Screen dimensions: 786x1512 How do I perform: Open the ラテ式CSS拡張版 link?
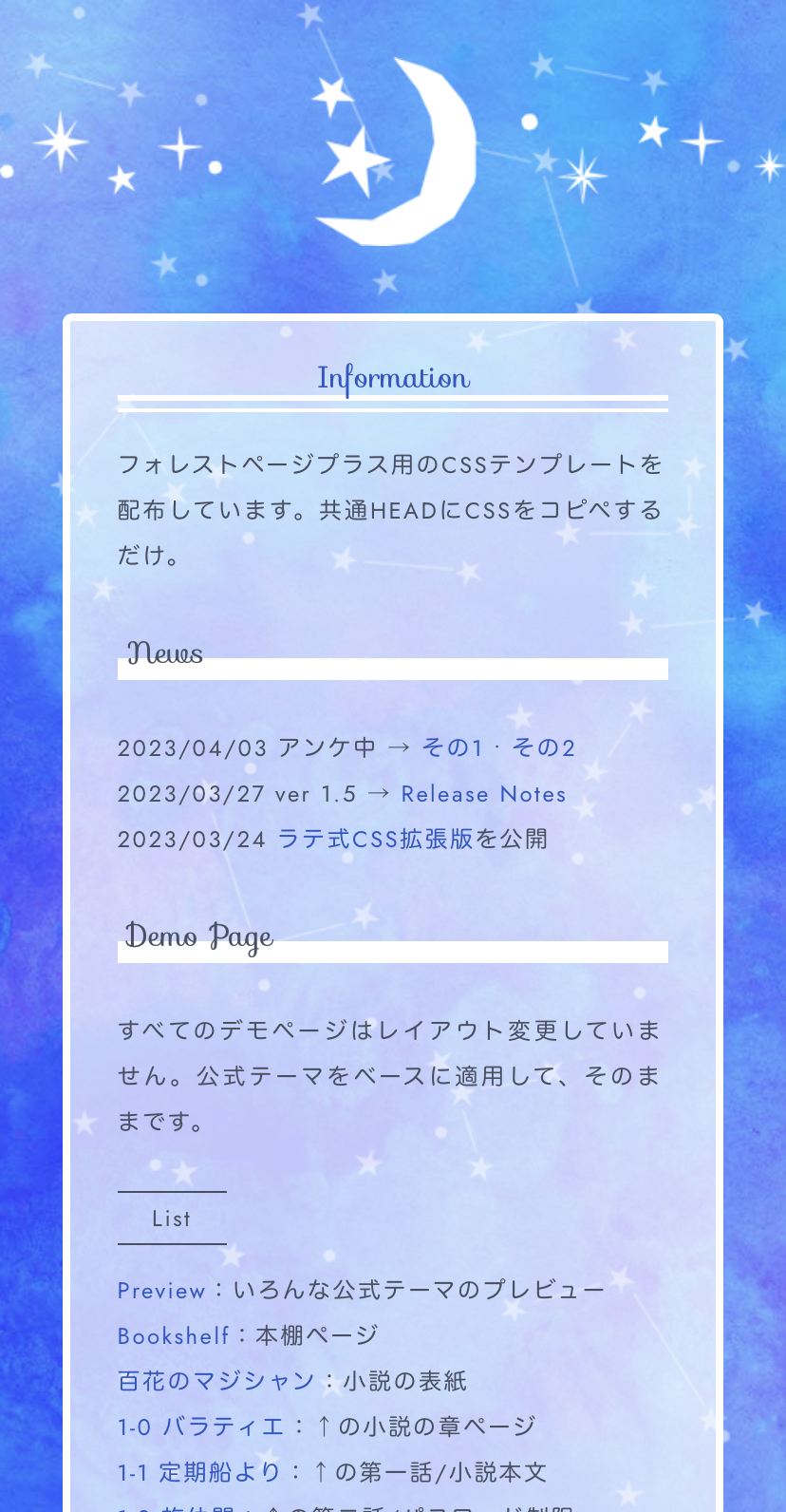click(375, 840)
